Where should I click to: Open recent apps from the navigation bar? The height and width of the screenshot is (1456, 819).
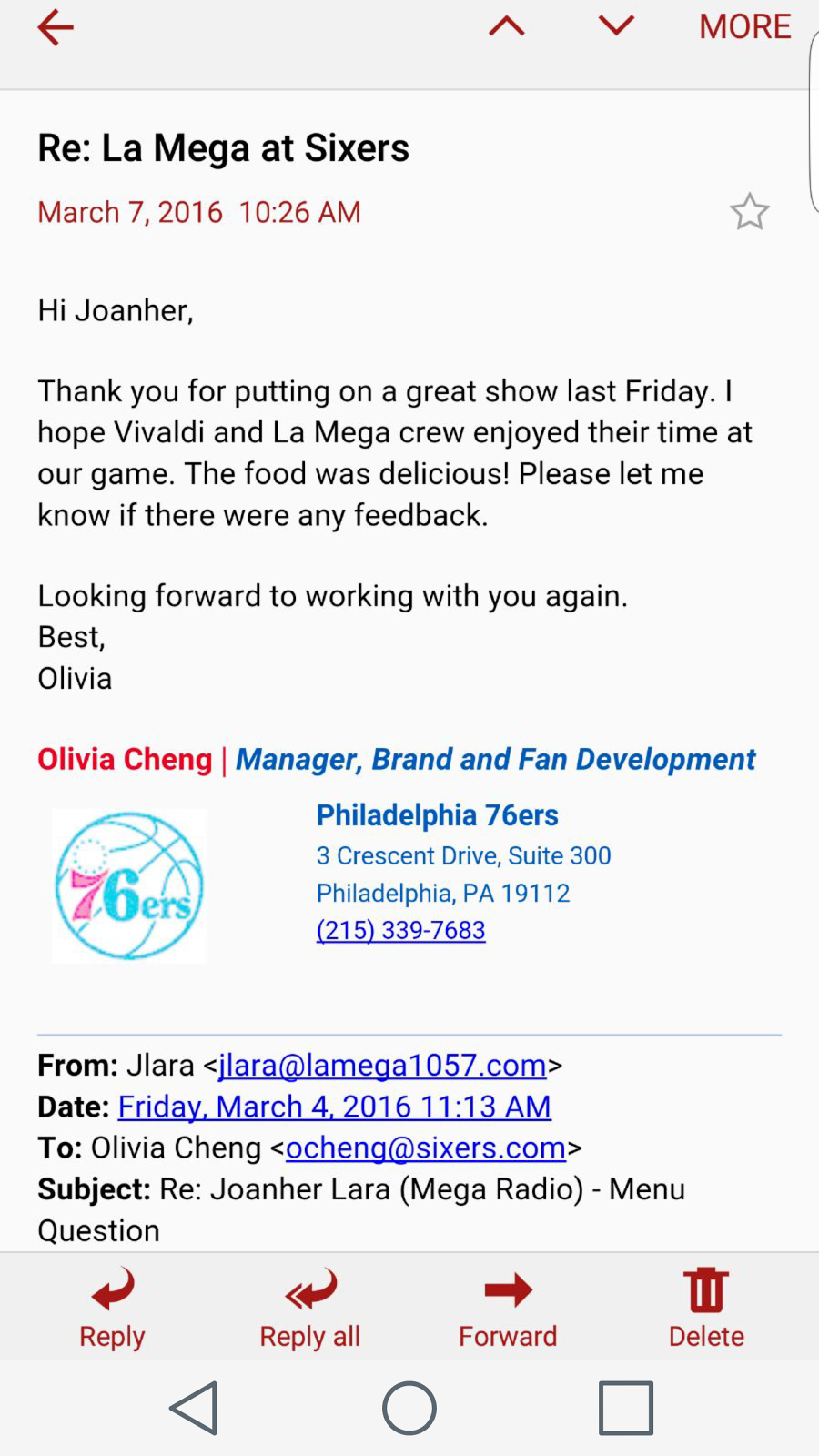[x=625, y=1408]
